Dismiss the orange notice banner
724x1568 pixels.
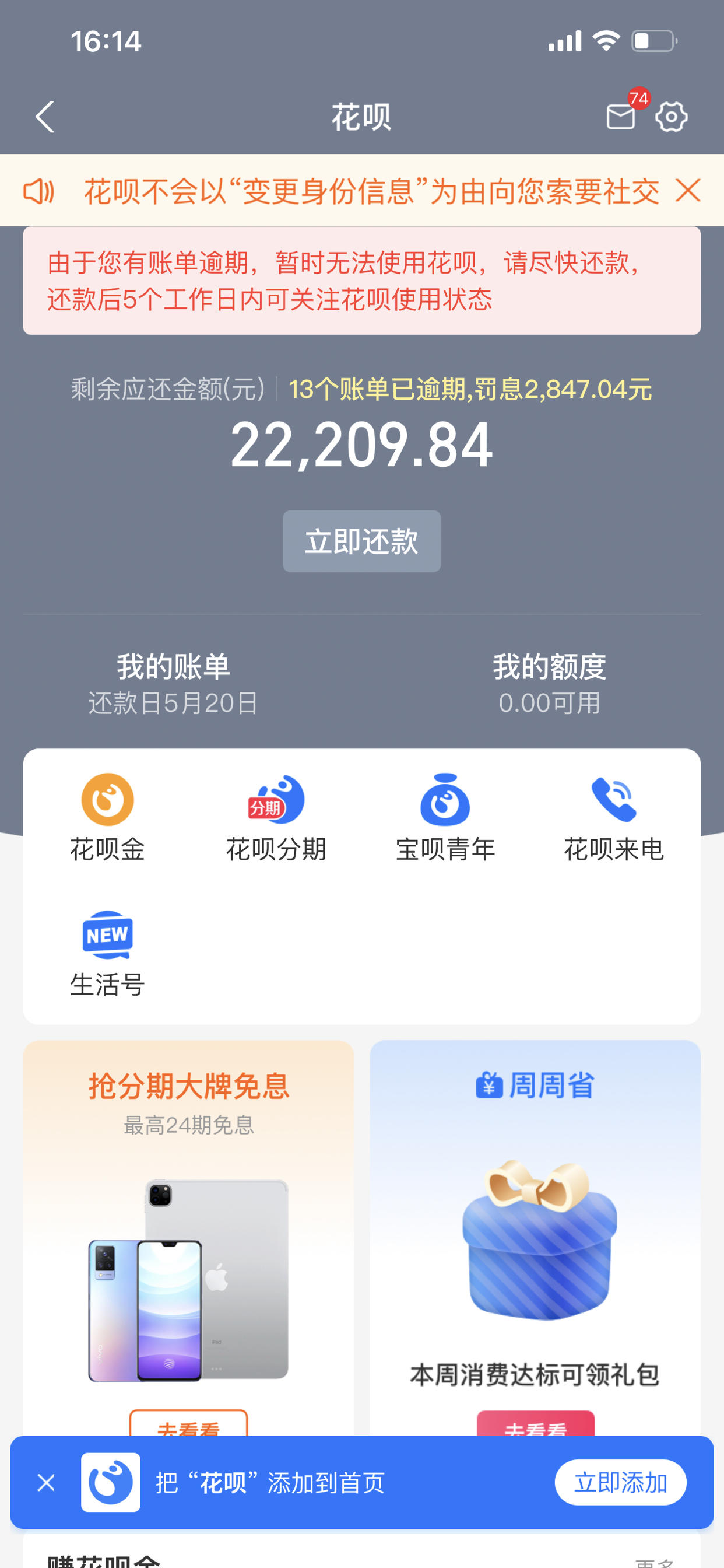tap(688, 191)
